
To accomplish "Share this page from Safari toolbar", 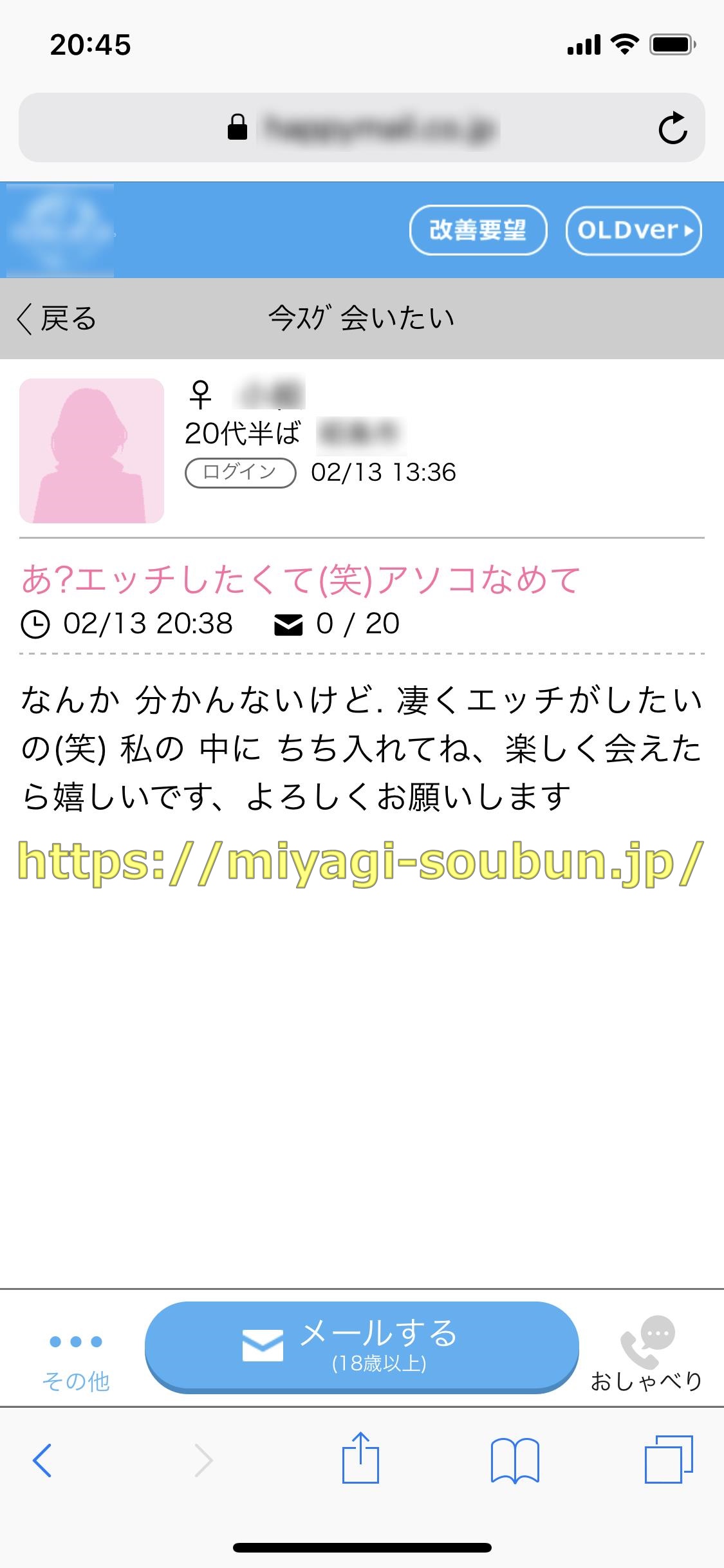I will pyautogui.click(x=360, y=1459).
